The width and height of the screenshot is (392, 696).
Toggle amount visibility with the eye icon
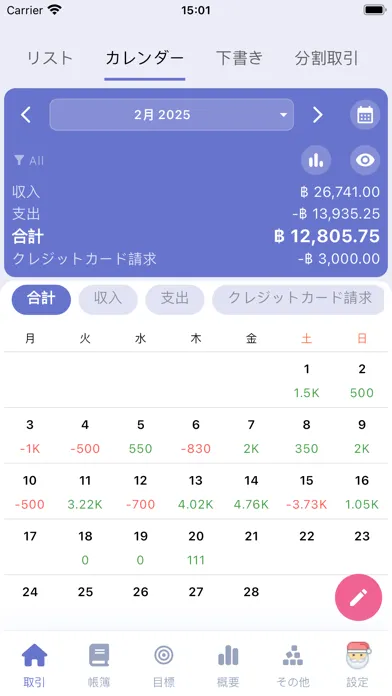click(365, 160)
